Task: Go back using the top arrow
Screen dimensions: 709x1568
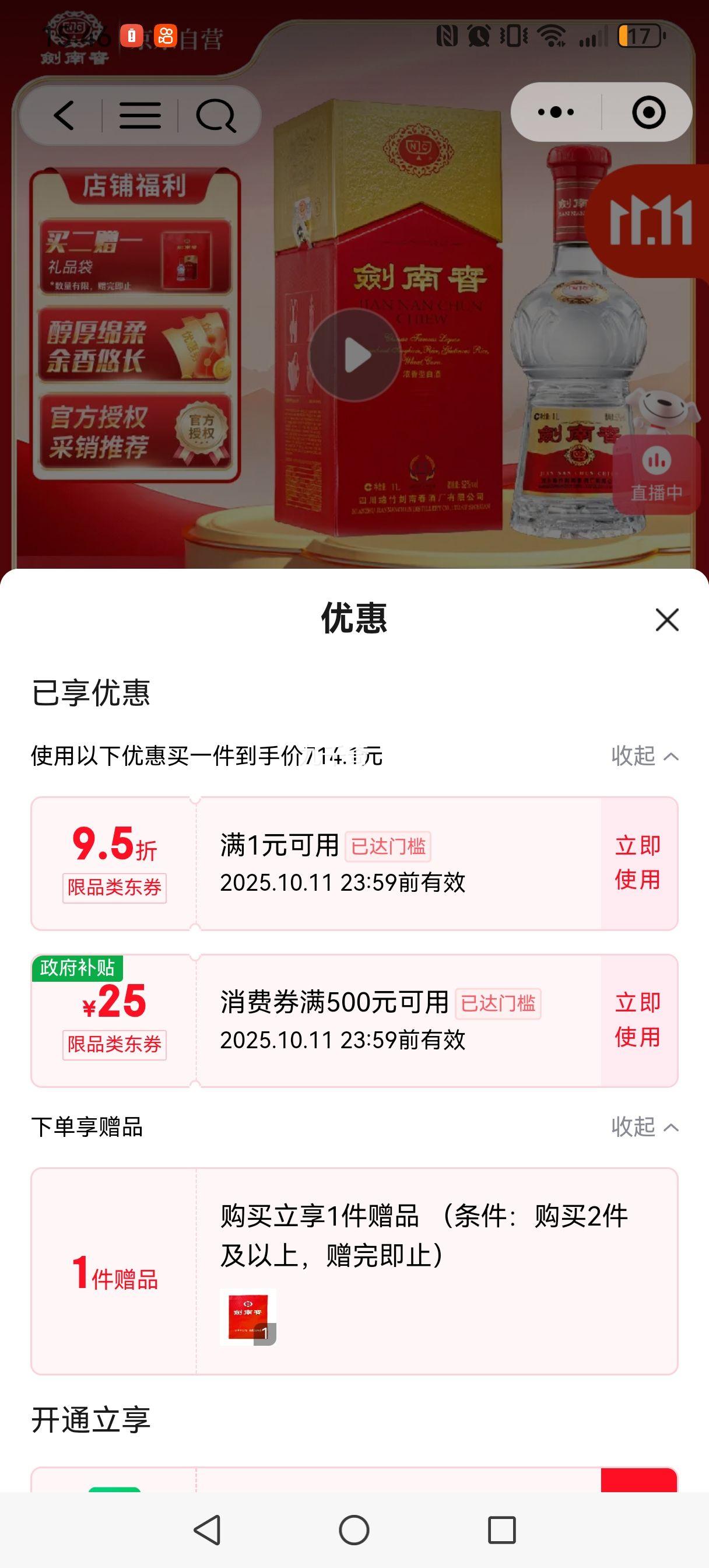Action: click(64, 114)
